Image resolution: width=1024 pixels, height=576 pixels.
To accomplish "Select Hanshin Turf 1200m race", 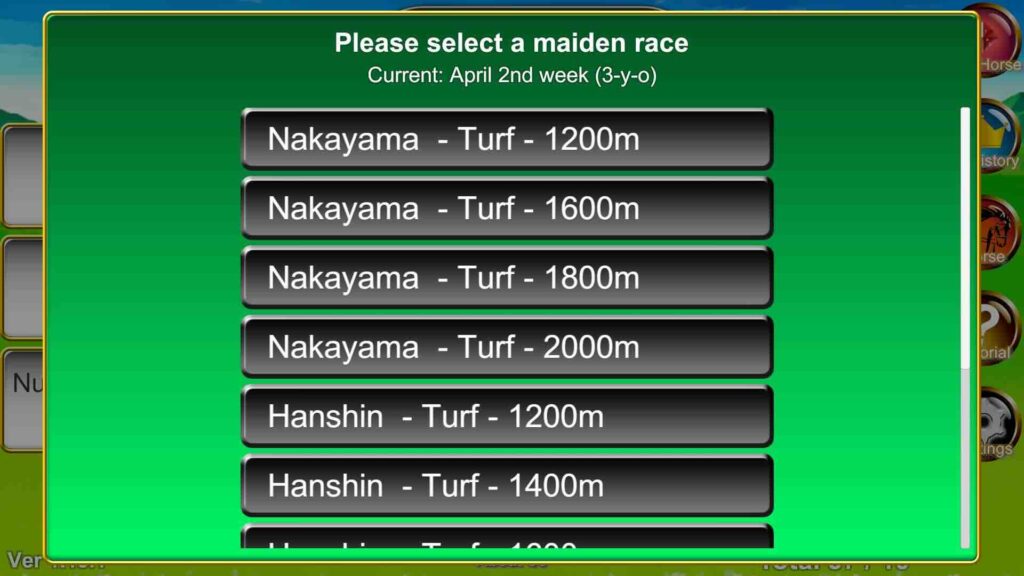I will pos(507,416).
